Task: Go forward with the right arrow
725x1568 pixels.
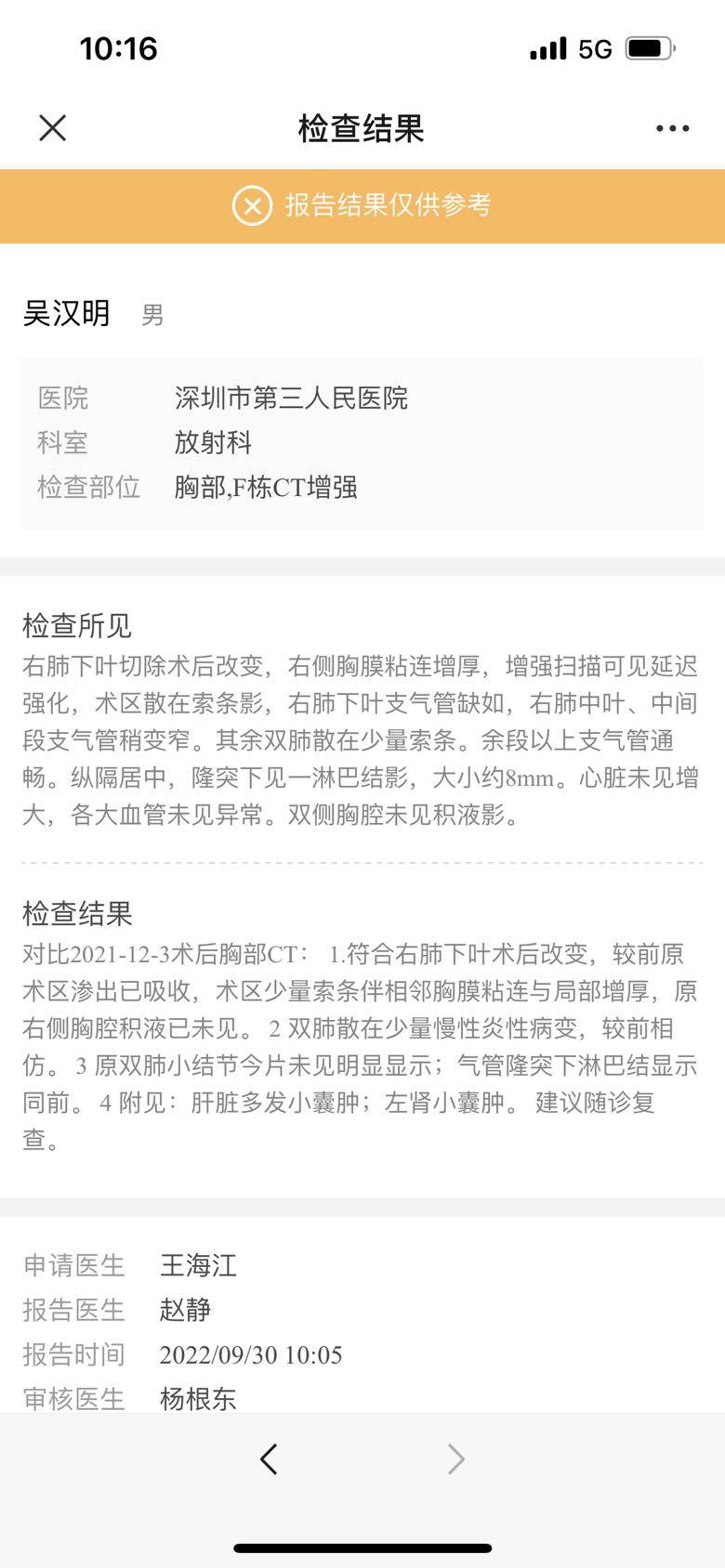Action: (x=455, y=1459)
